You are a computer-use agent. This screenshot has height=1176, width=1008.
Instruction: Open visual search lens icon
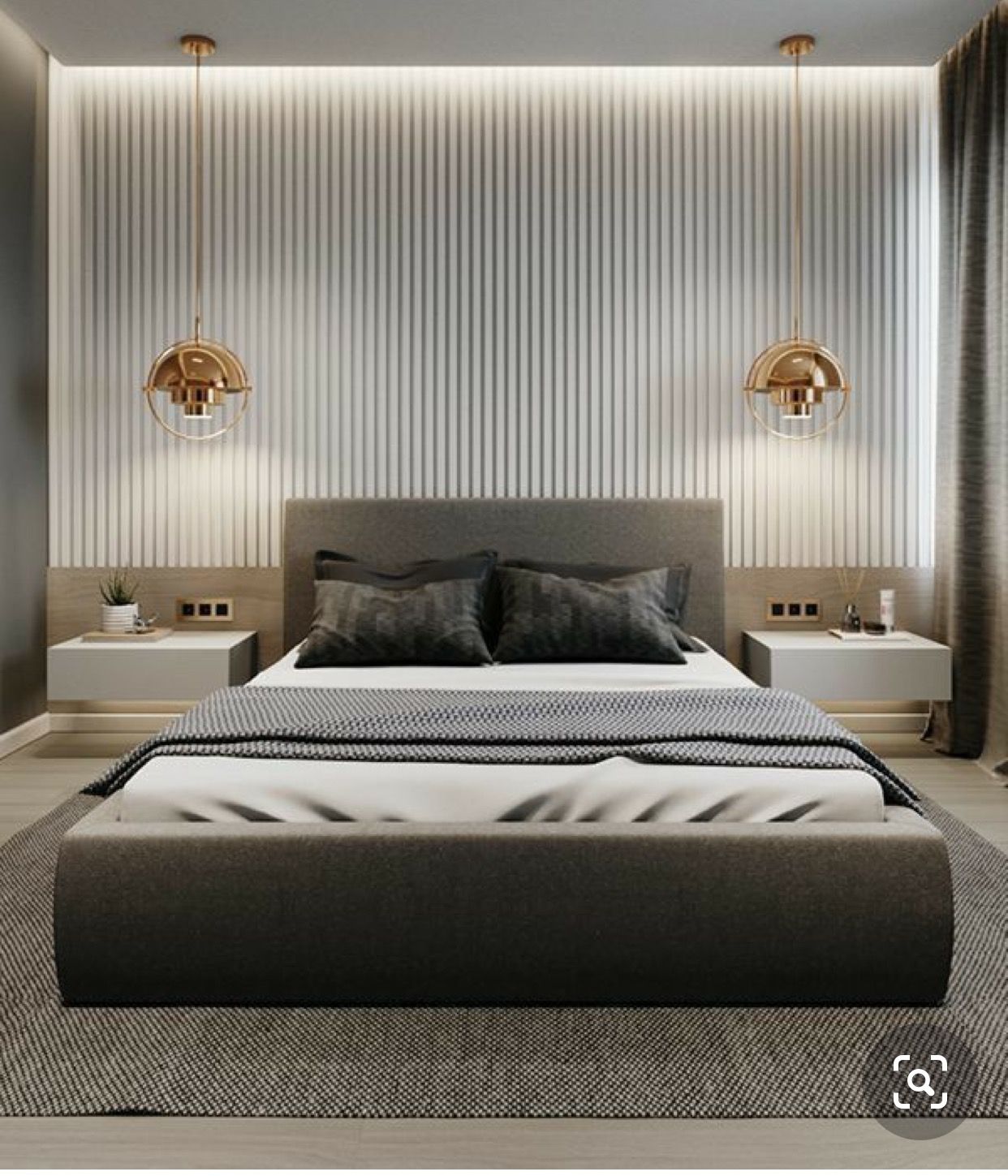[x=920, y=1082]
